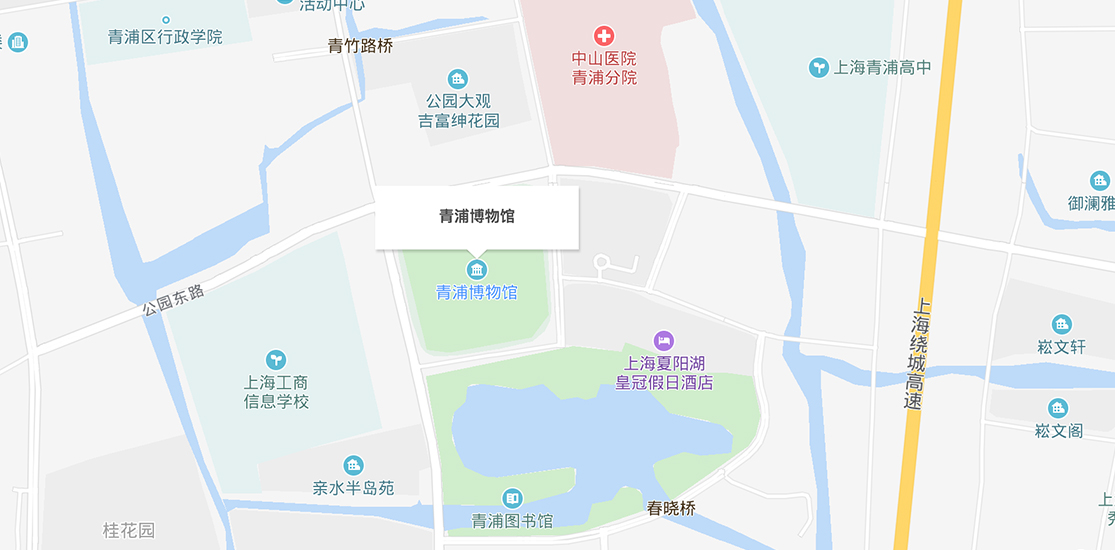Image resolution: width=1115 pixels, height=550 pixels.
Task: Tap the 上海工商信息学校 school marker
Action: (x=276, y=359)
